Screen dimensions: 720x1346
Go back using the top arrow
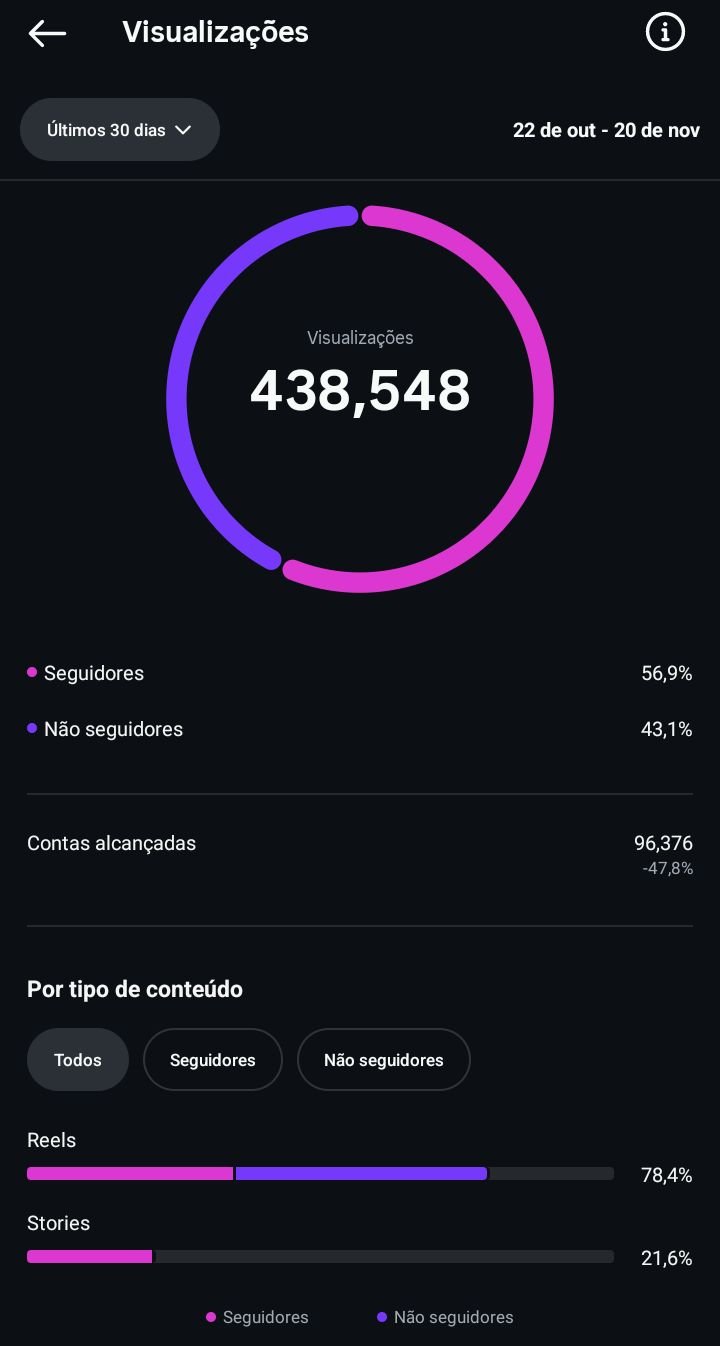point(47,33)
